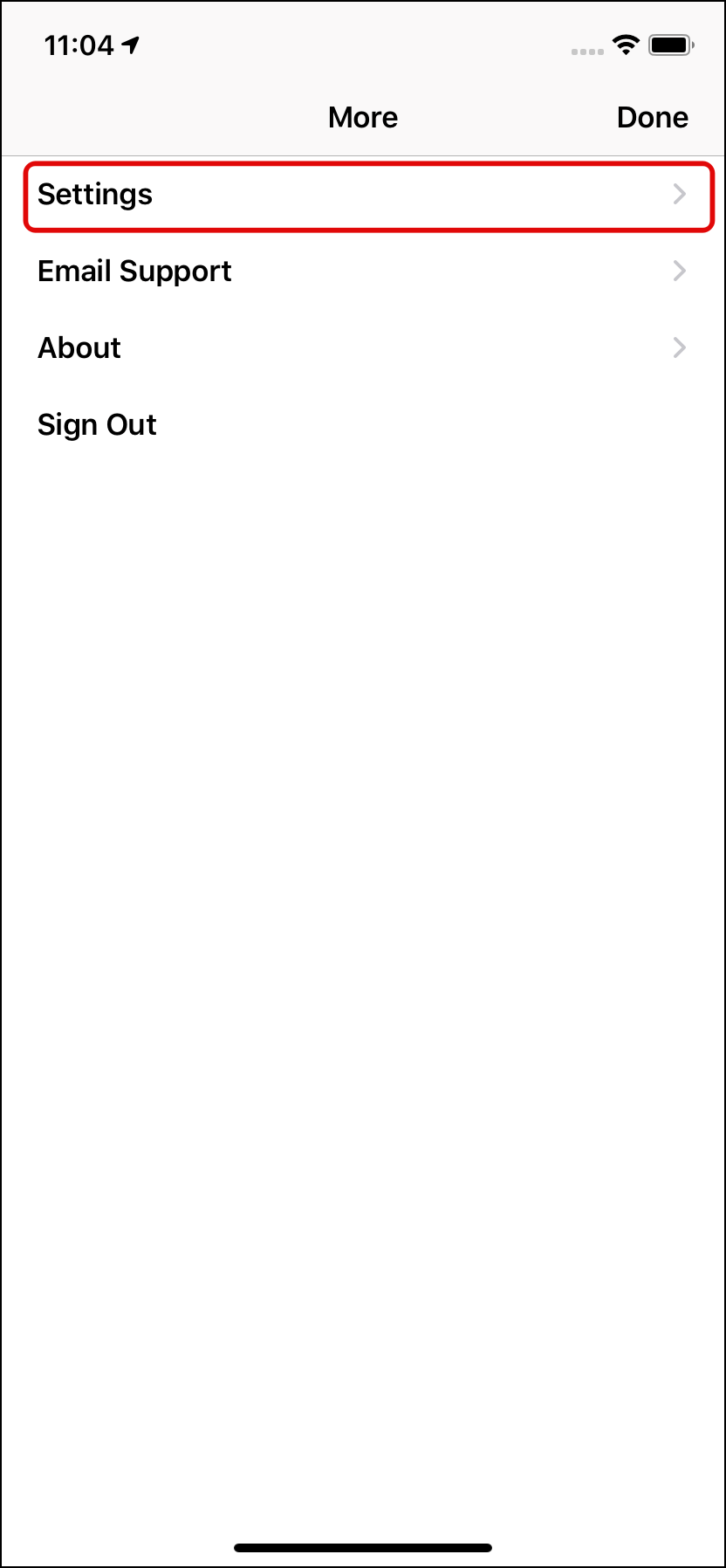Tap Done to close the More menu

click(x=652, y=118)
